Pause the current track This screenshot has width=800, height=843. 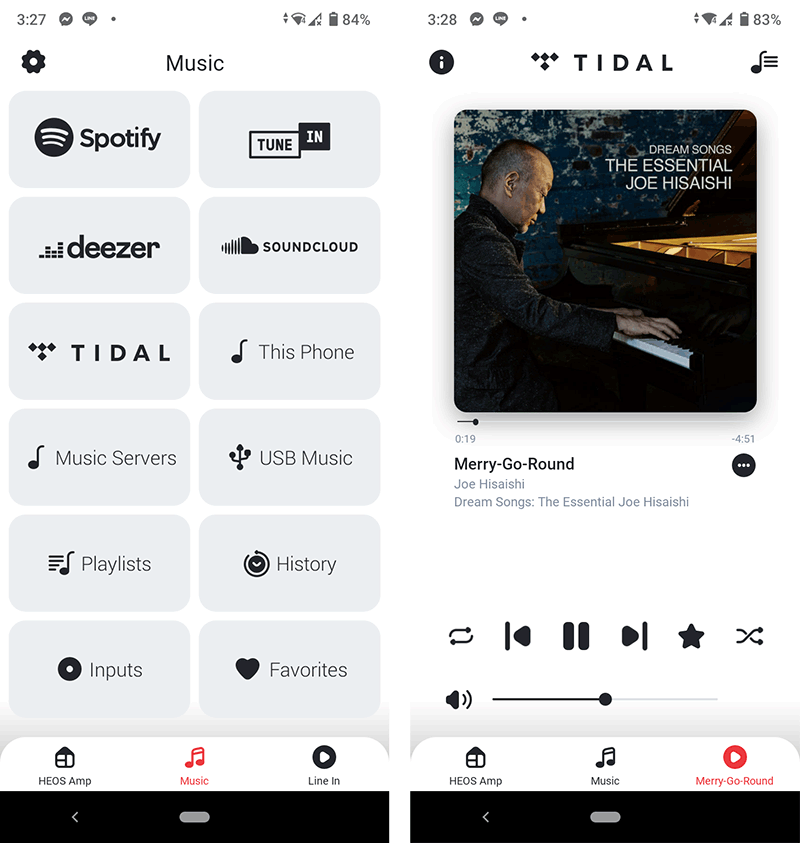coord(576,636)
